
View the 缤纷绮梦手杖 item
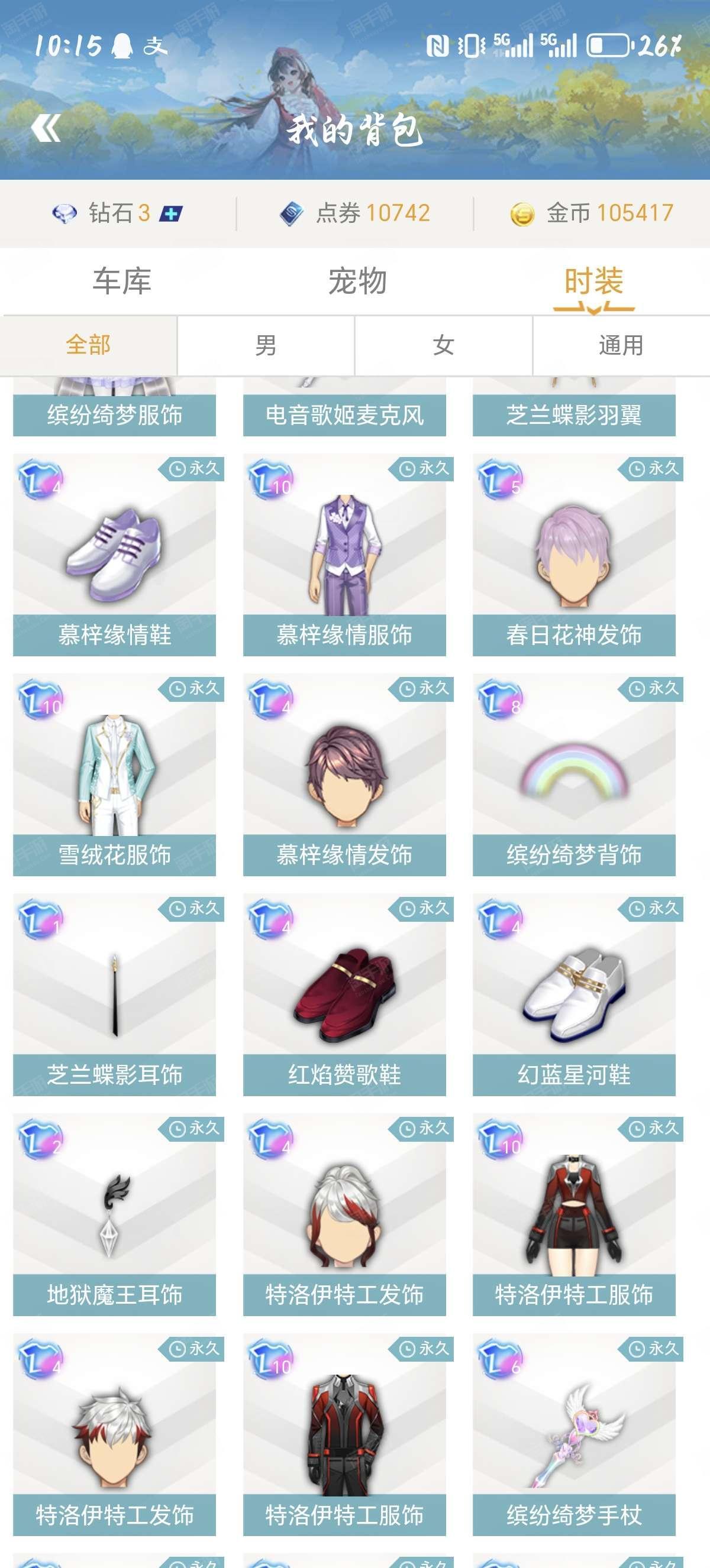point(573,1434)
